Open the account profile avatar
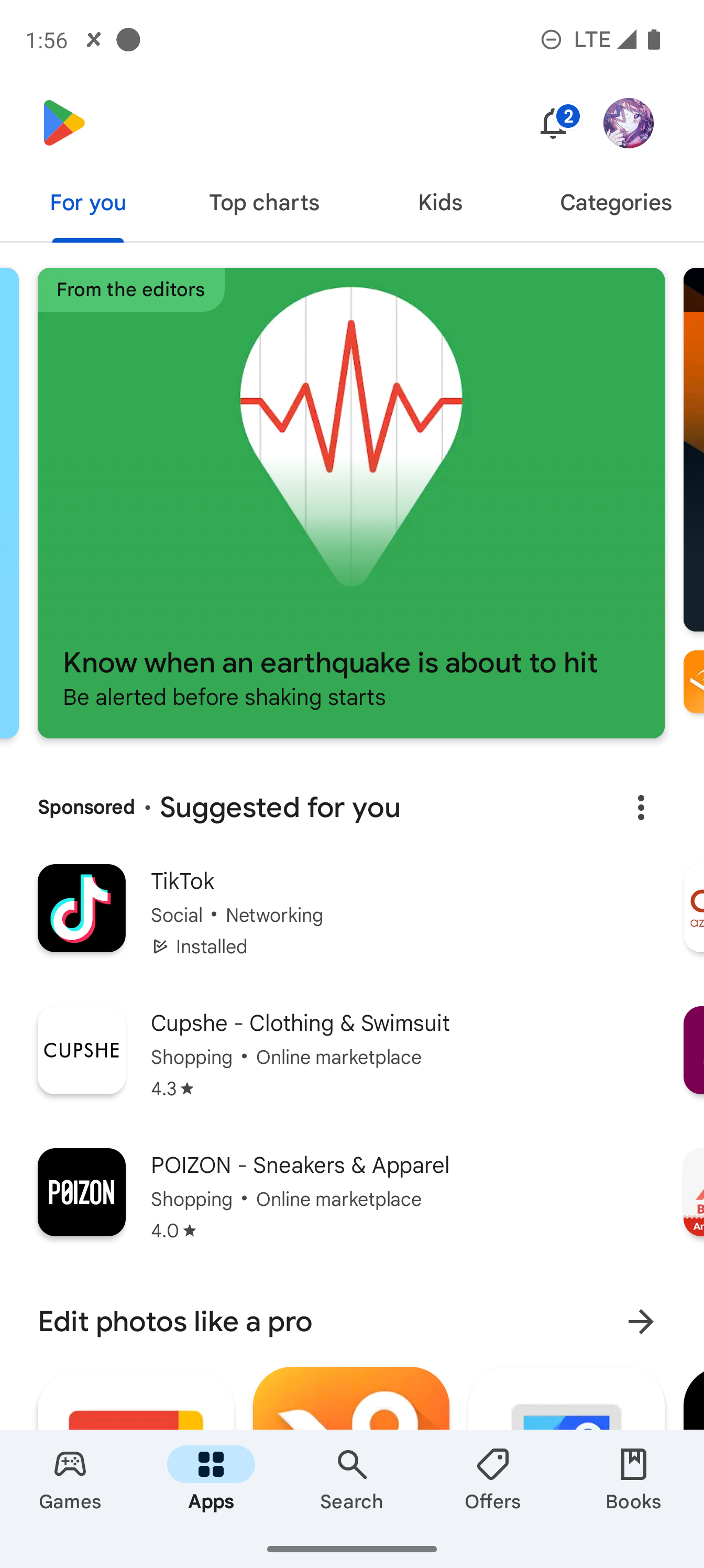The height and width of the screenshot is (1568, 704). (x=628, y=123)
